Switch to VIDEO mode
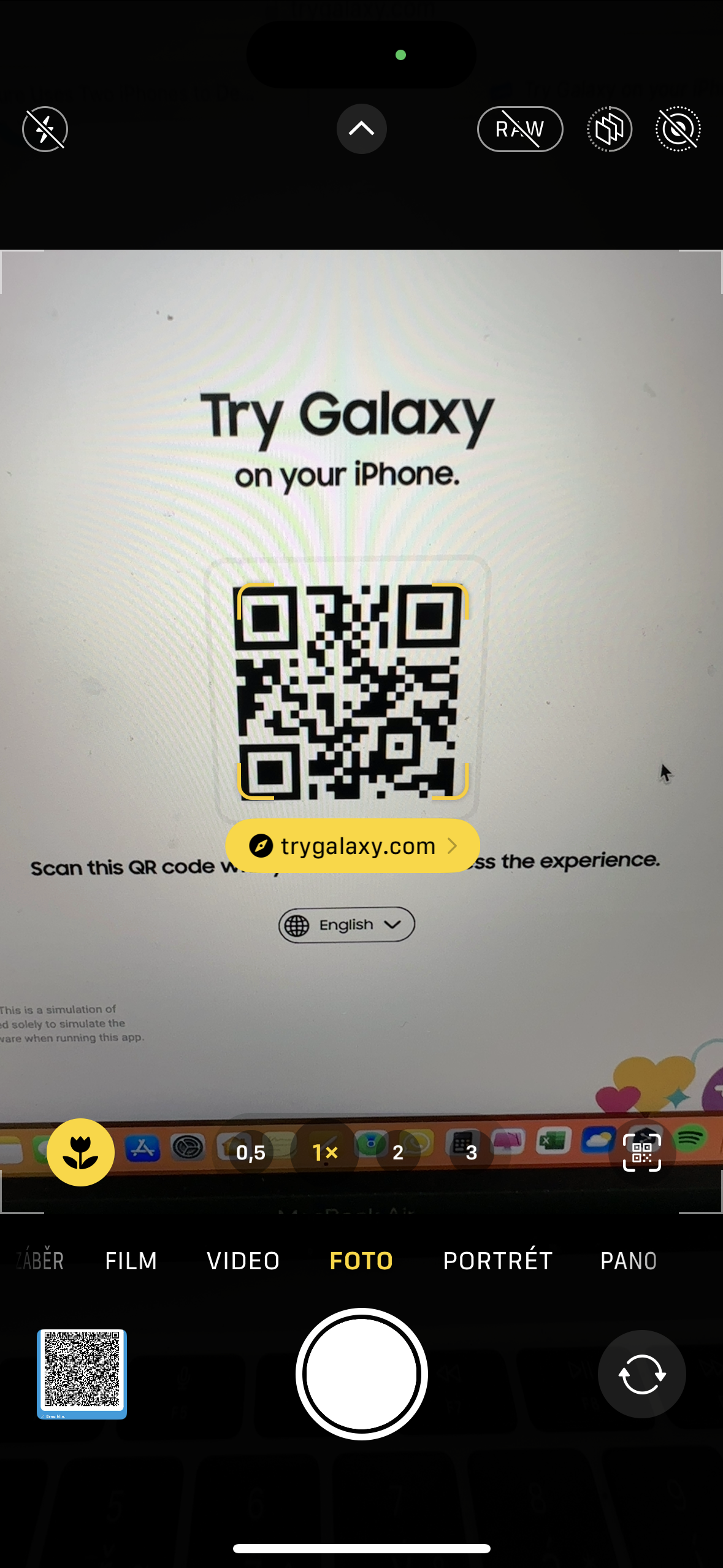Image resolution: width=723 pixels, height=1568 pixels. click(x=243, y=1261)
